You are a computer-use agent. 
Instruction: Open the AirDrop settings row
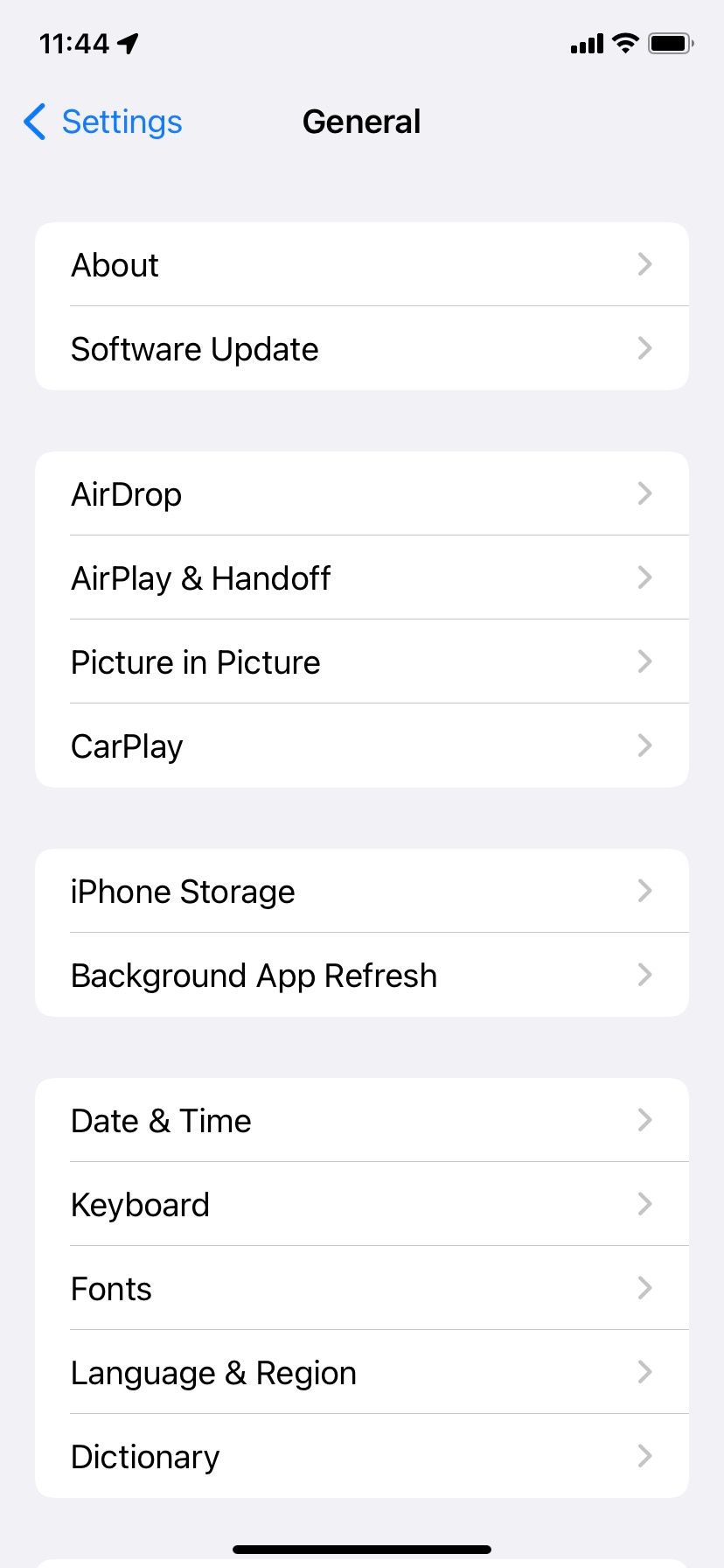(x=362, y=493)
